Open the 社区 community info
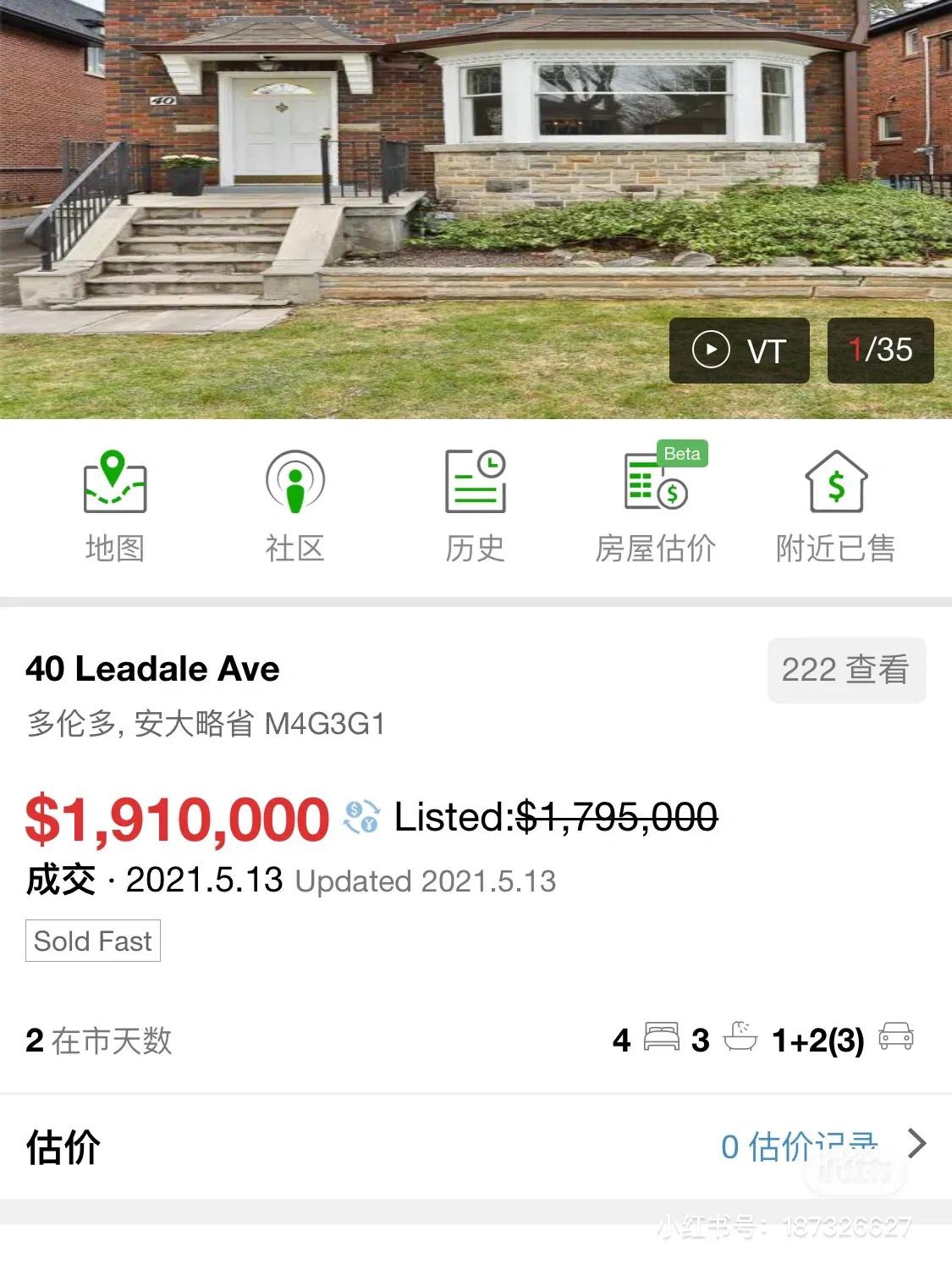Screen dimensions: 952x1270 click(294, 505)
